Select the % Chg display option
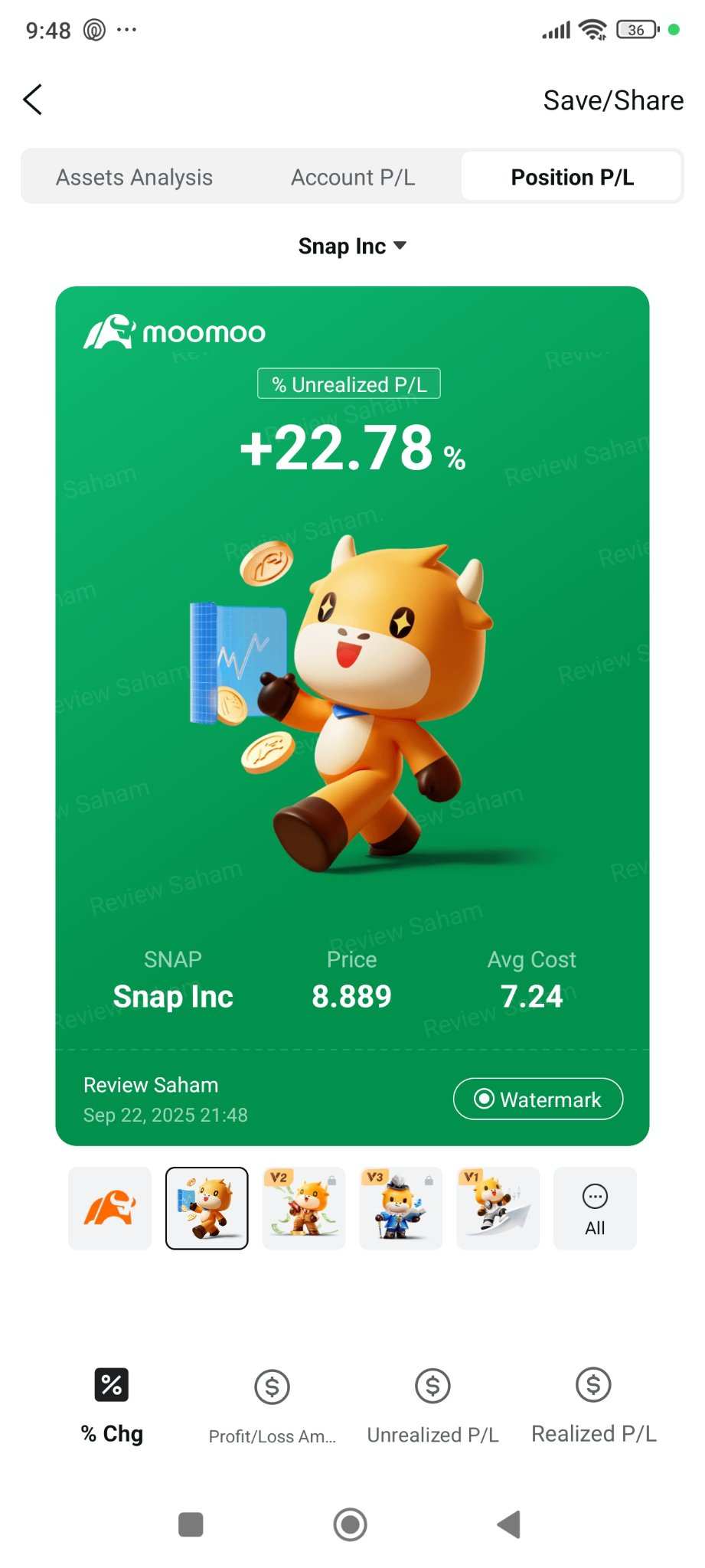Viewport: 705px width, 1568px height. click(x=112, y=1404)
